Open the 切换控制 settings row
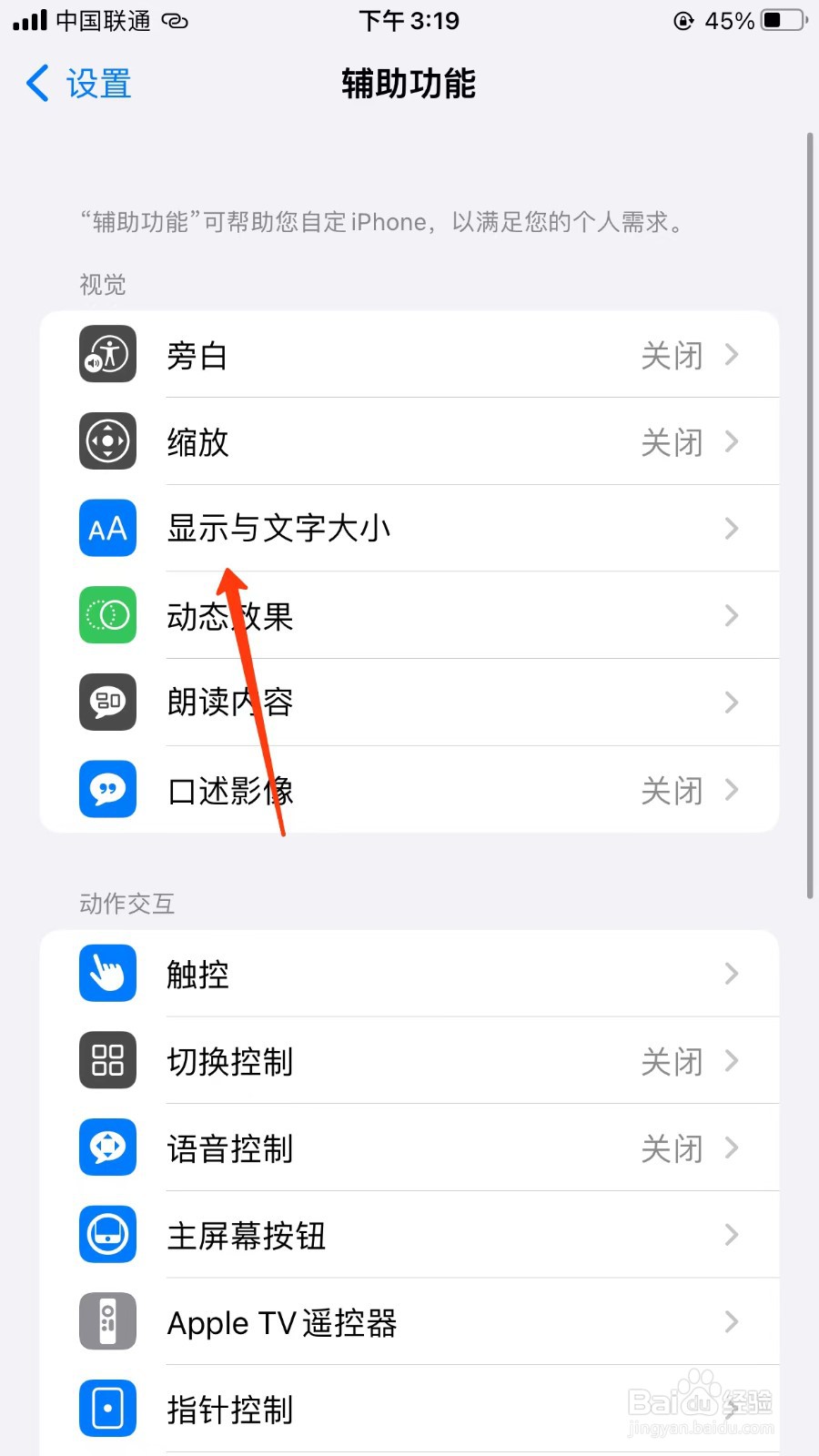 pyautogui.click(x=409, y=1060)
